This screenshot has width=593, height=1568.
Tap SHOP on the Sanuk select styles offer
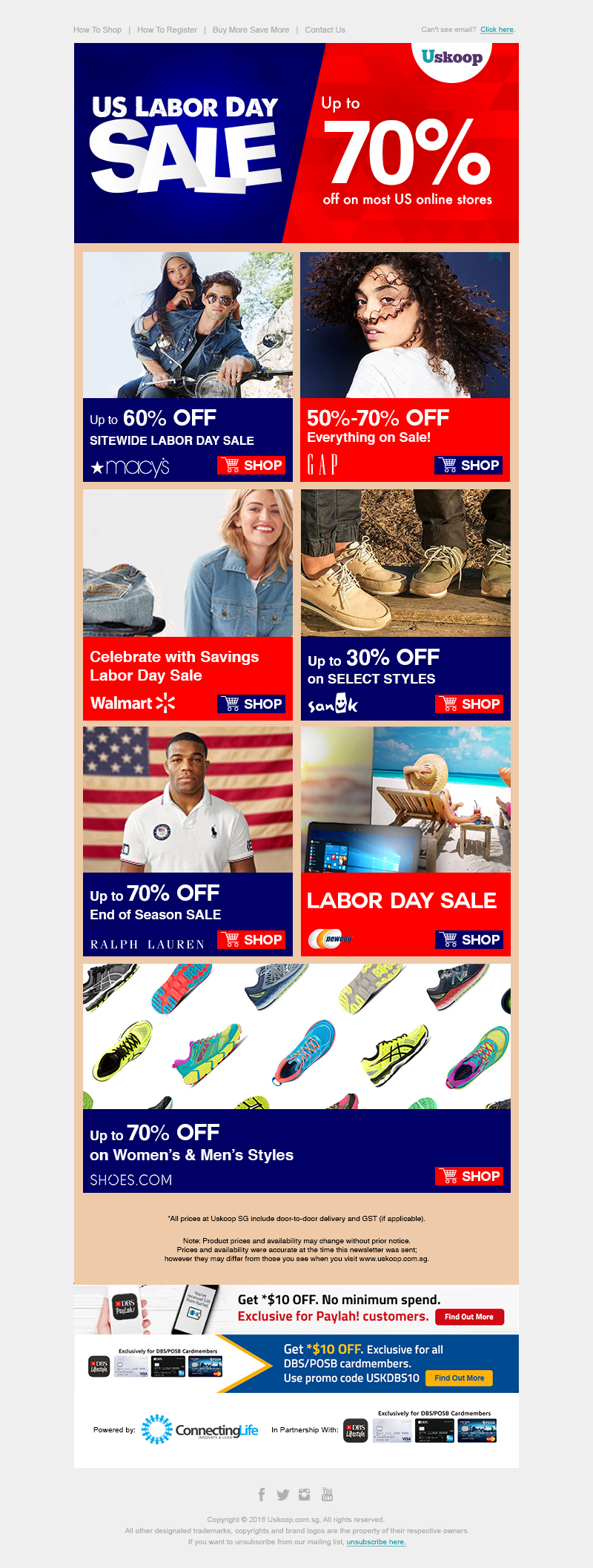(x=469, y=704)
